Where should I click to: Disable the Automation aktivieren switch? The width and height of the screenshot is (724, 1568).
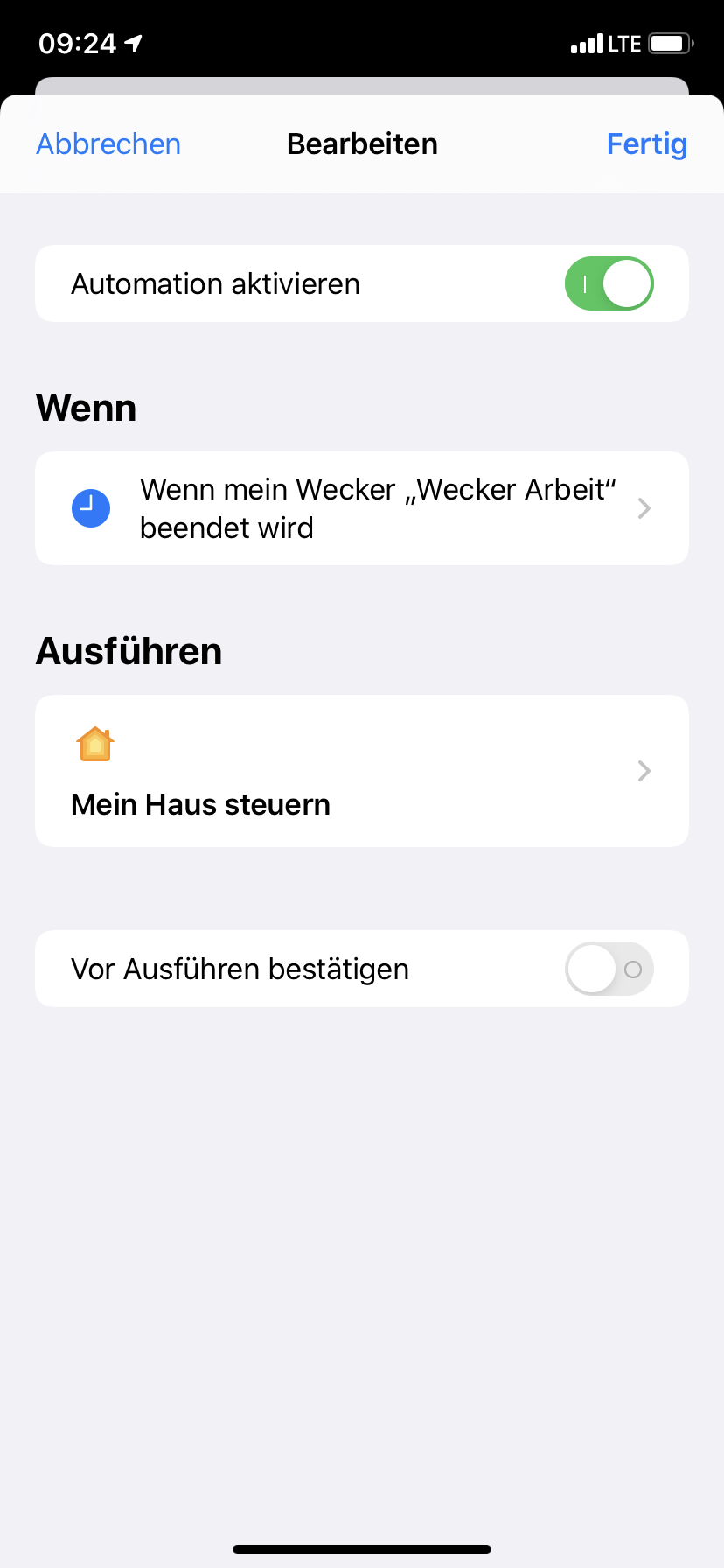[x=609, y=283]
